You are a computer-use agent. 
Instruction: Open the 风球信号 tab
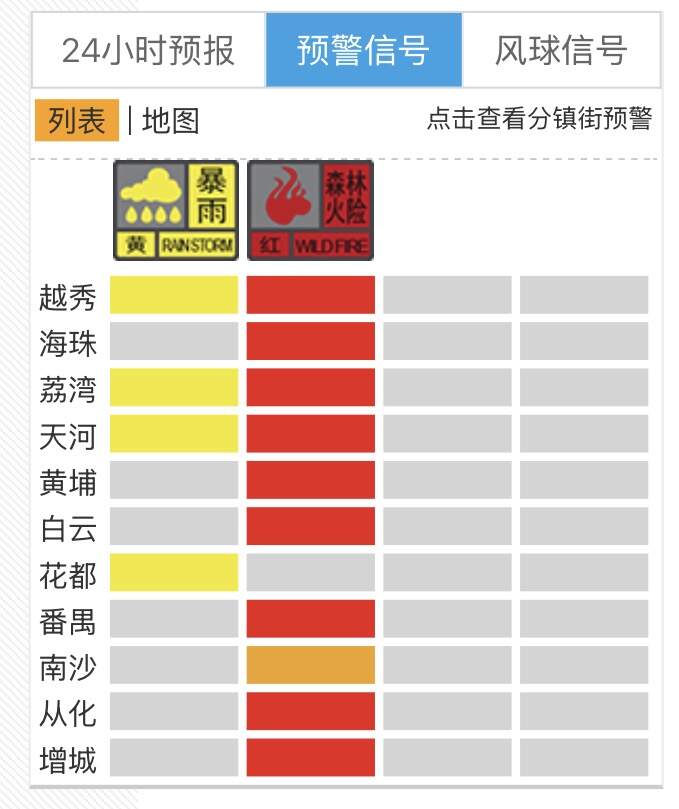[x=561, y=50]
